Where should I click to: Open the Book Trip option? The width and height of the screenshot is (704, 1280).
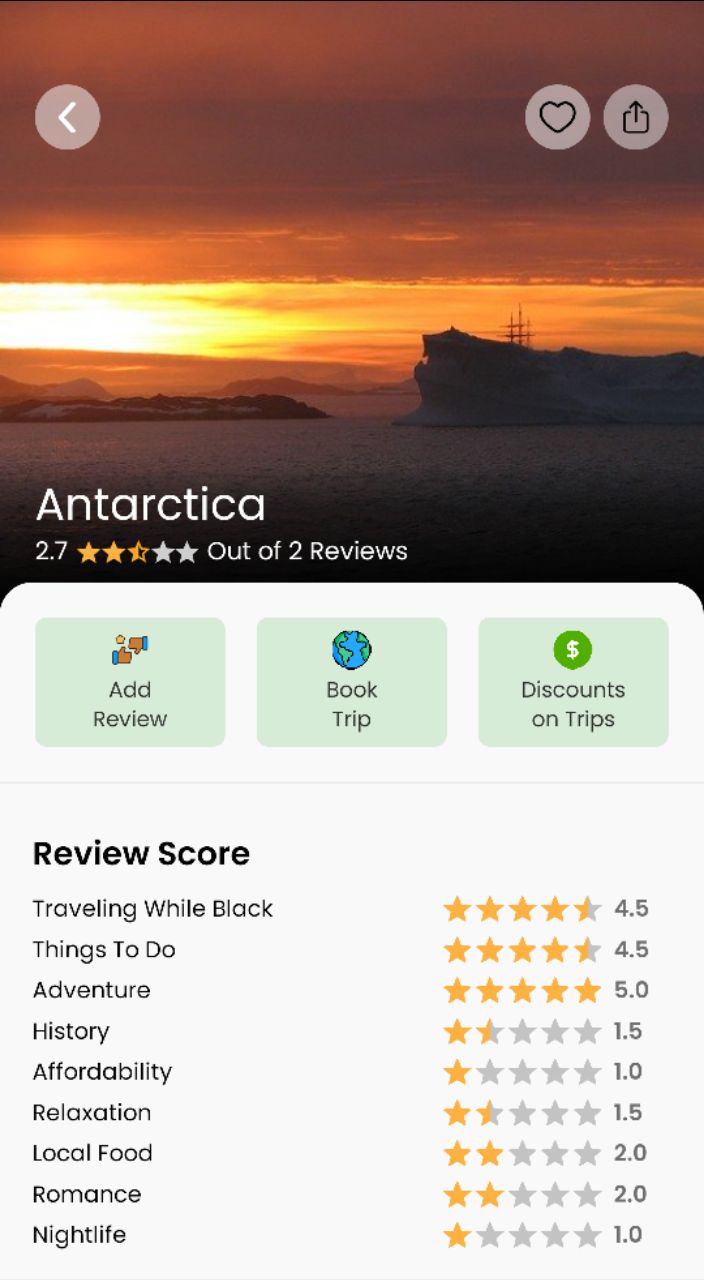point(352,682)
